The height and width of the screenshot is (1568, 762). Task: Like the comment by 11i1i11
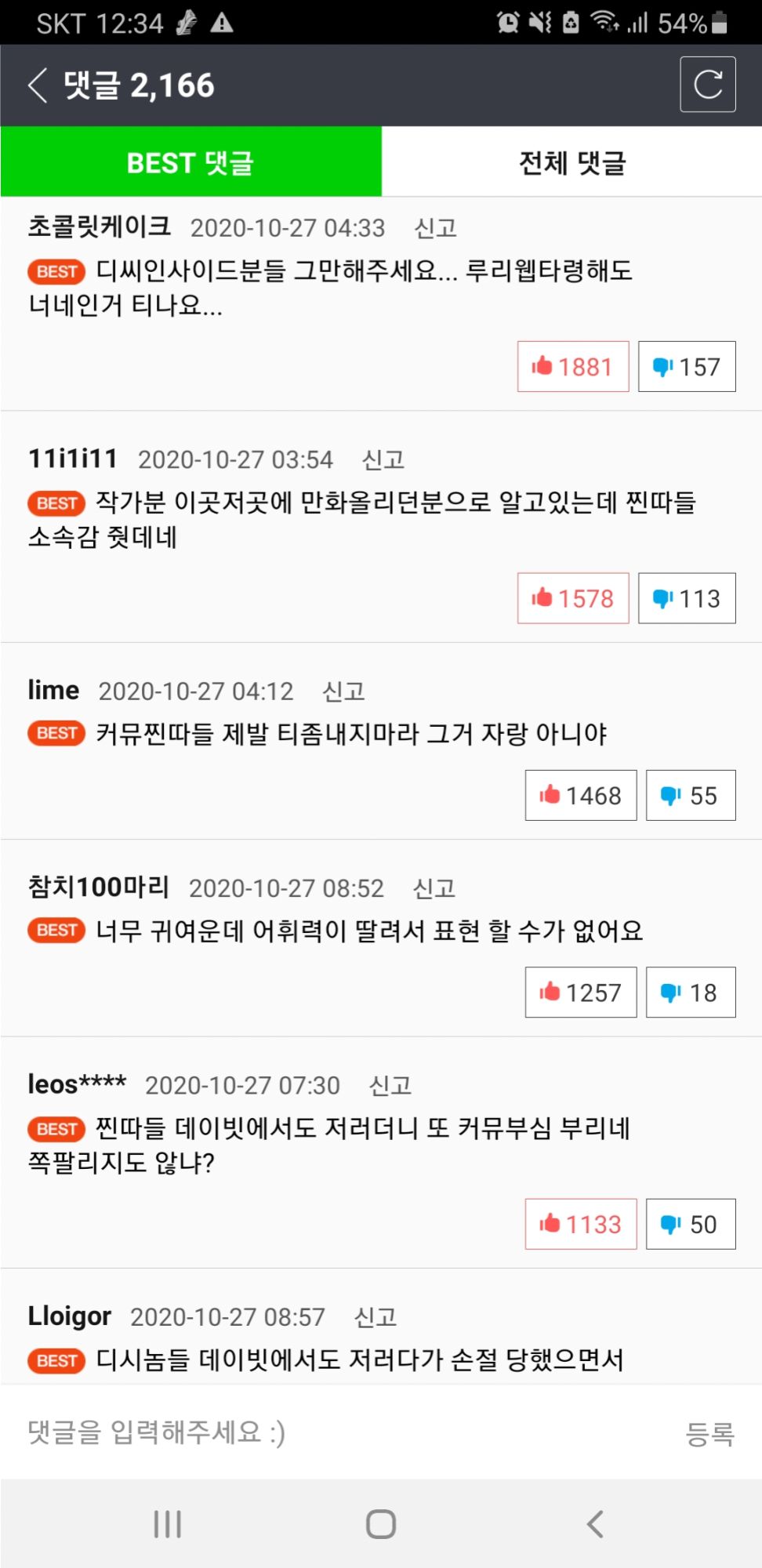[x=573, y=598]
